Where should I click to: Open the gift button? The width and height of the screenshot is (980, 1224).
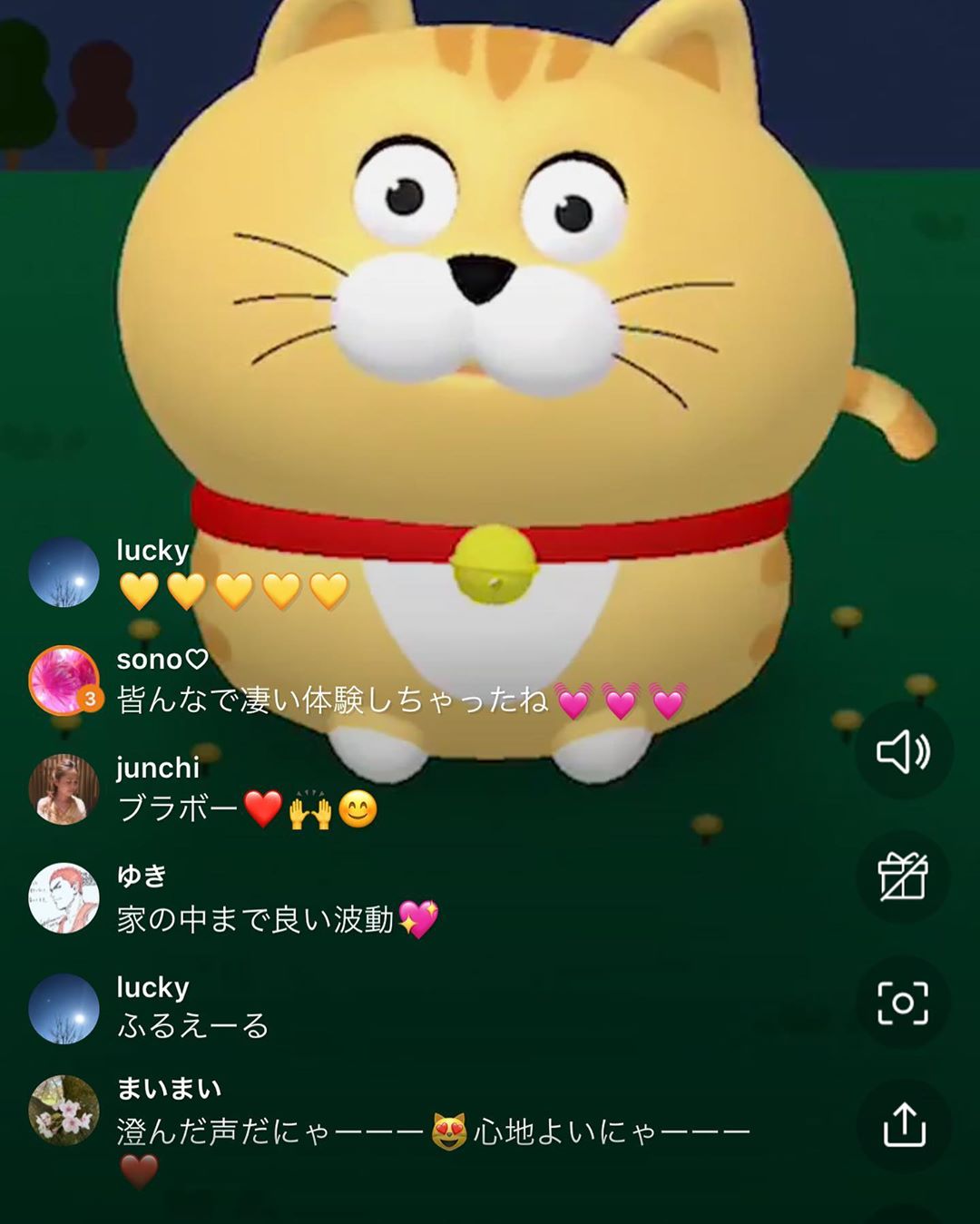(903, 876)
